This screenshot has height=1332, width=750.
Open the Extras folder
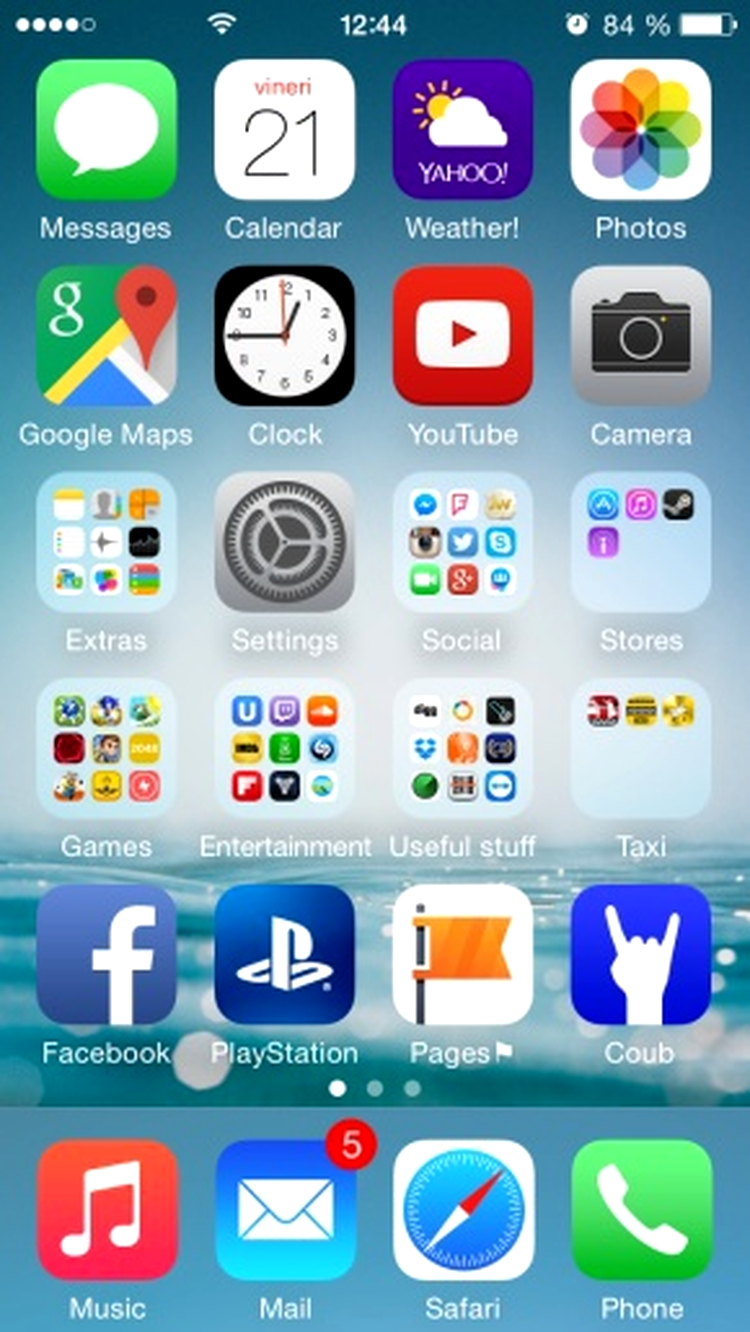106,542
